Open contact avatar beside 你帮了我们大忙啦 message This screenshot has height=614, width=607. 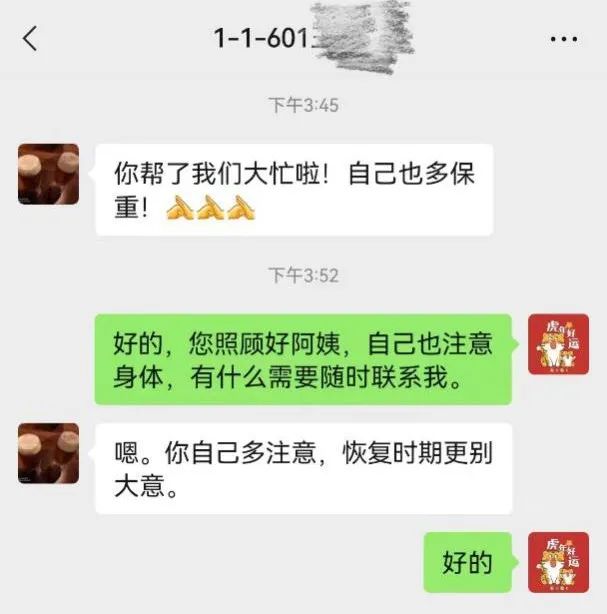[x=48, y=174]
